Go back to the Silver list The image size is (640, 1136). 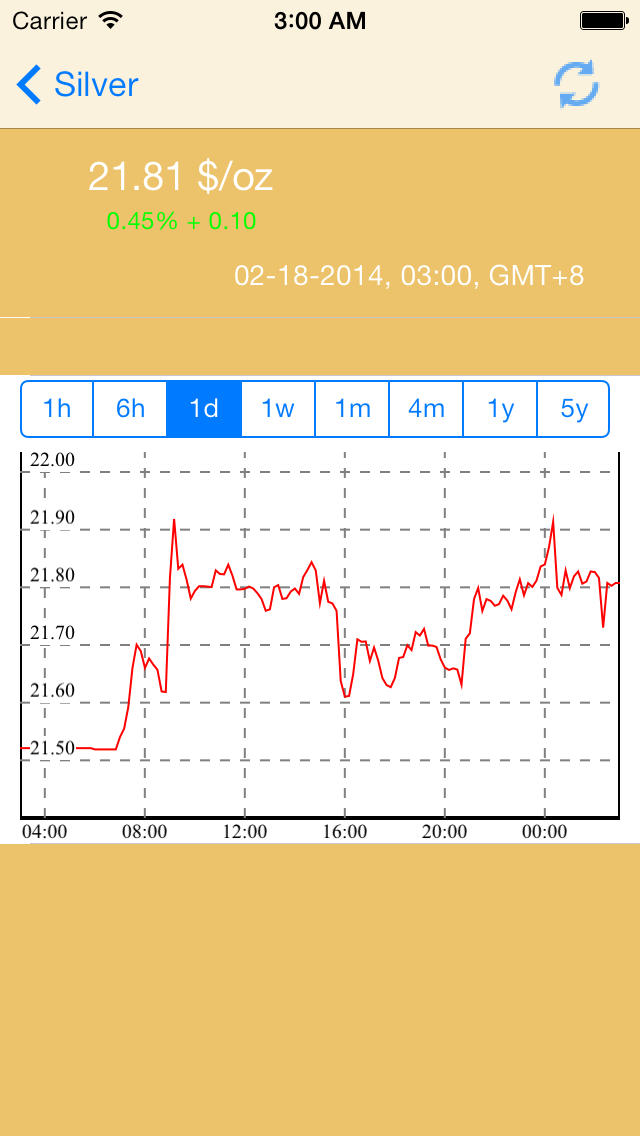[77, 85]
